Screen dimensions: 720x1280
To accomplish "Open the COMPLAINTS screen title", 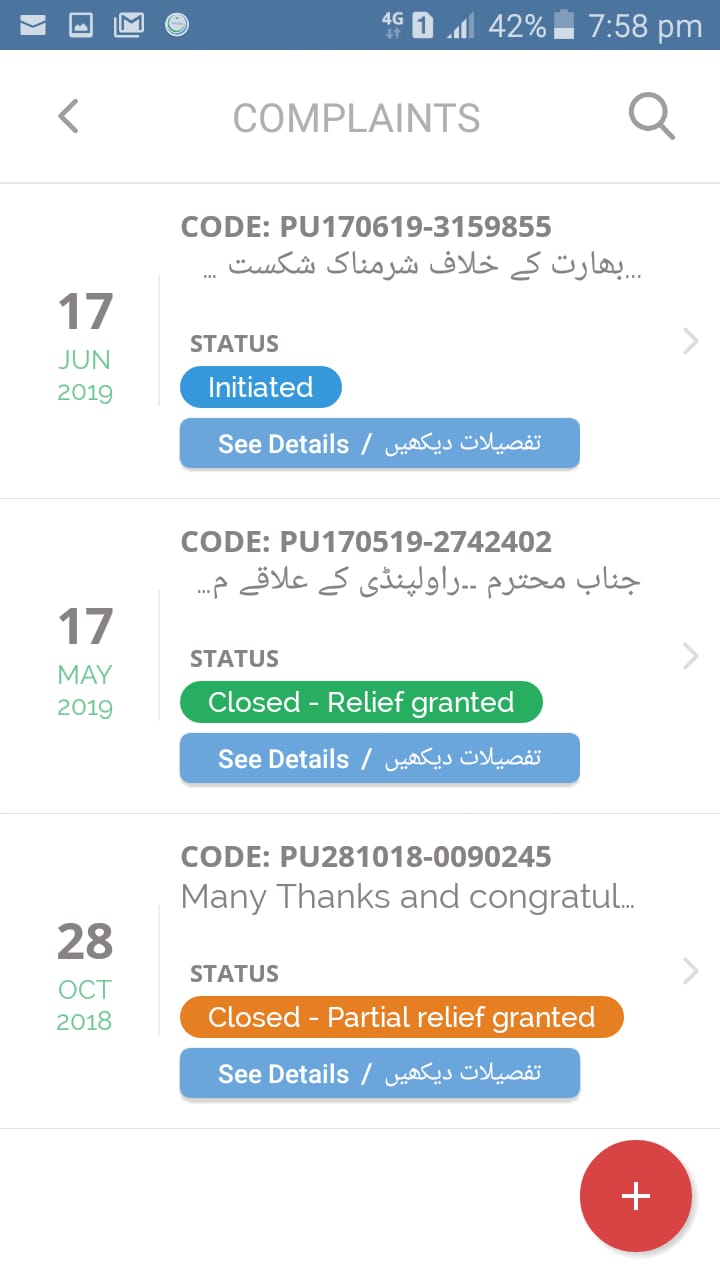I will point(357,116).
